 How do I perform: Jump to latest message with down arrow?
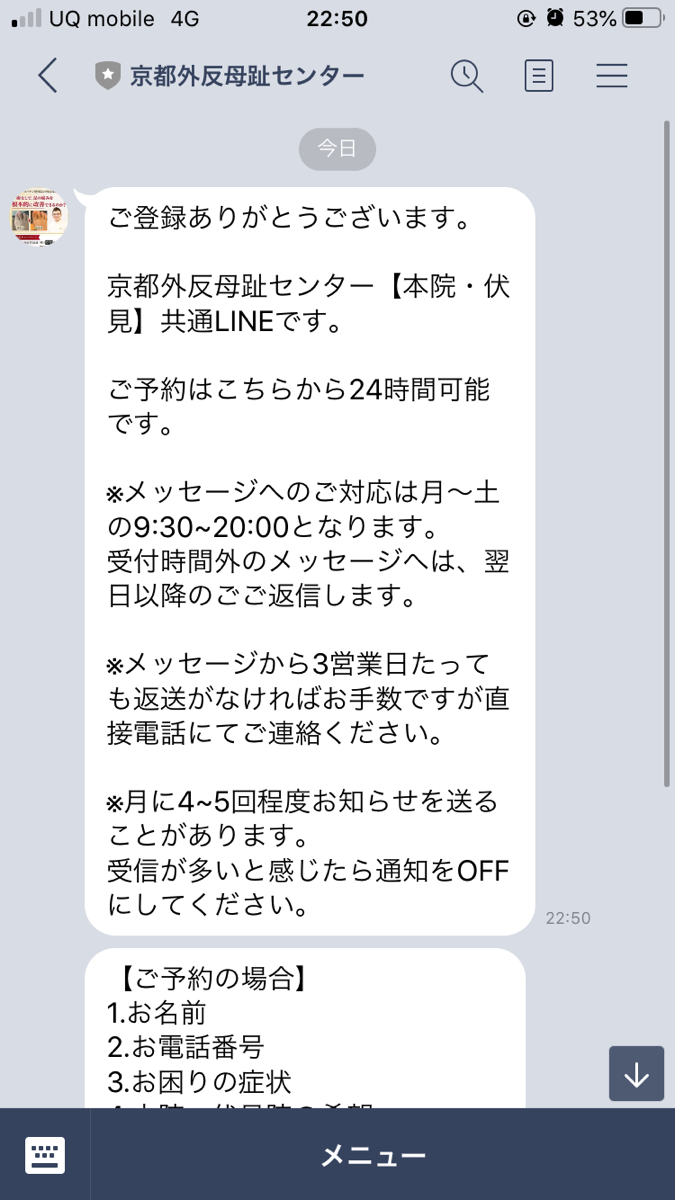coord(636,1074)
